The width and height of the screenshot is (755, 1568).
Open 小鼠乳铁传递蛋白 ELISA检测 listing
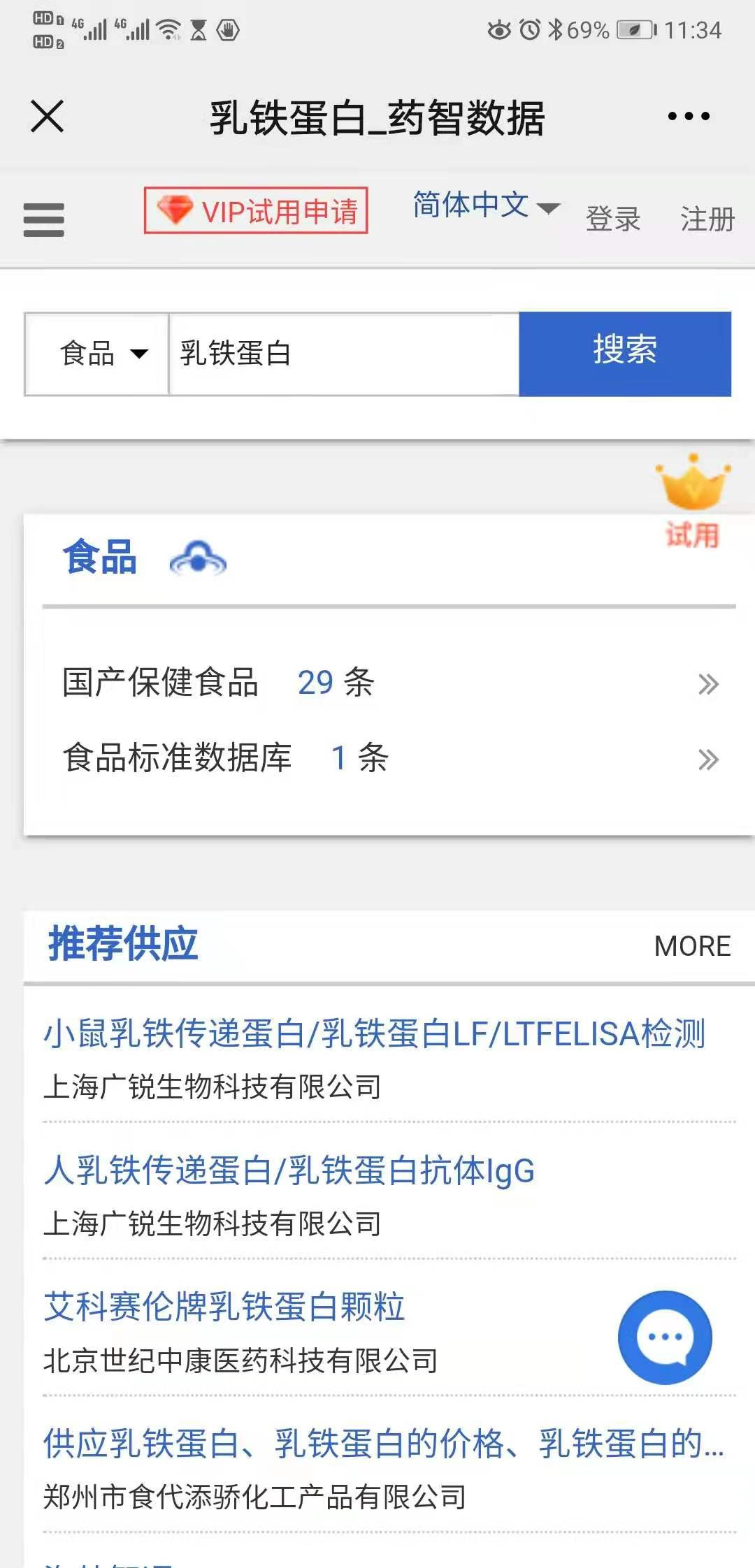coord(374,1033)
